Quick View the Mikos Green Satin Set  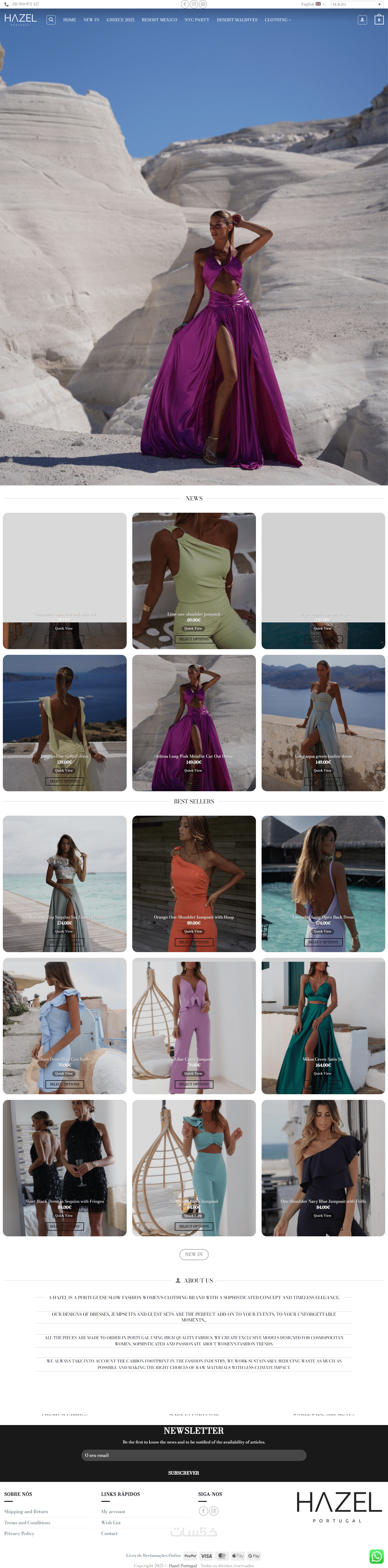click(x=322, y=1073)
